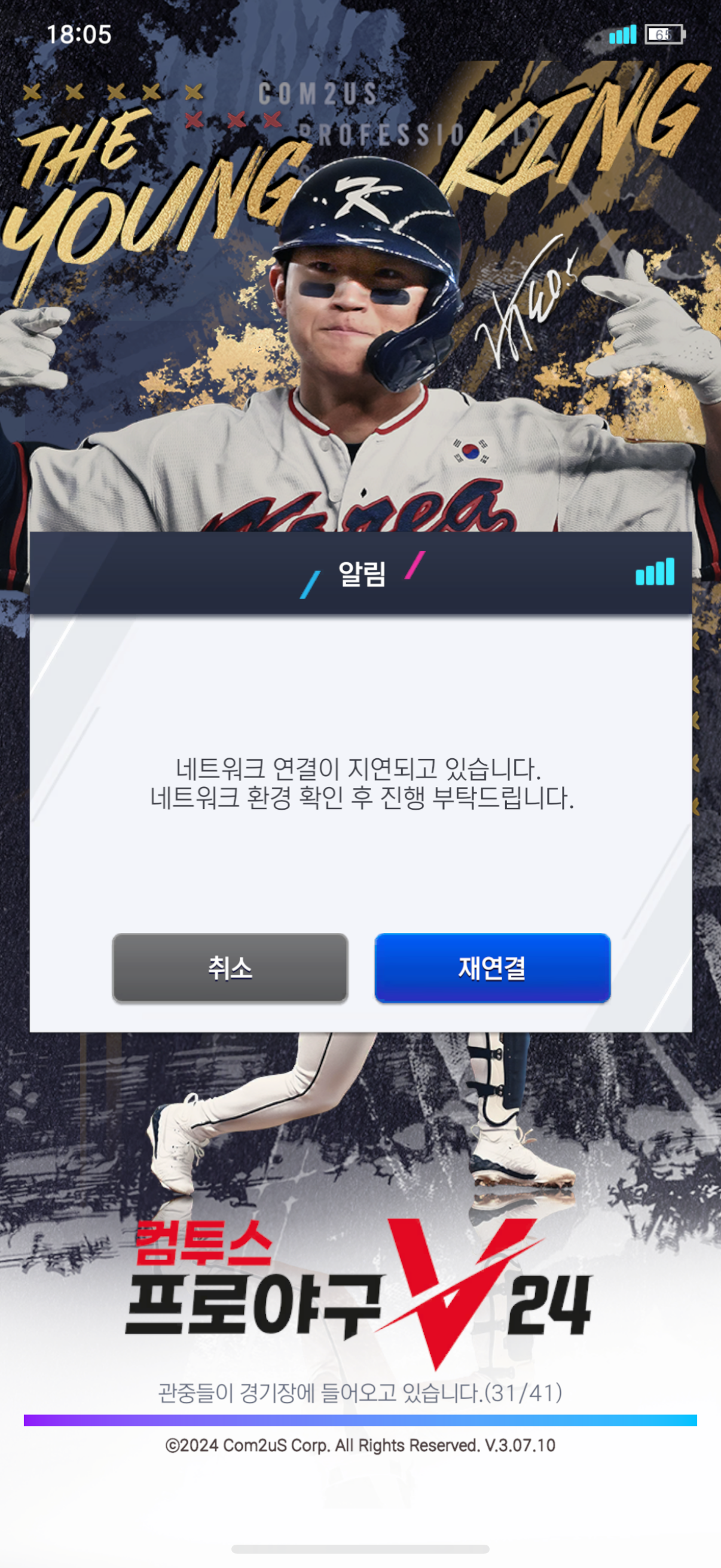Tap the 취소 cancel button
Image resolution: width=721 pixels, height=1568 pixels.
tap(230, 967)
